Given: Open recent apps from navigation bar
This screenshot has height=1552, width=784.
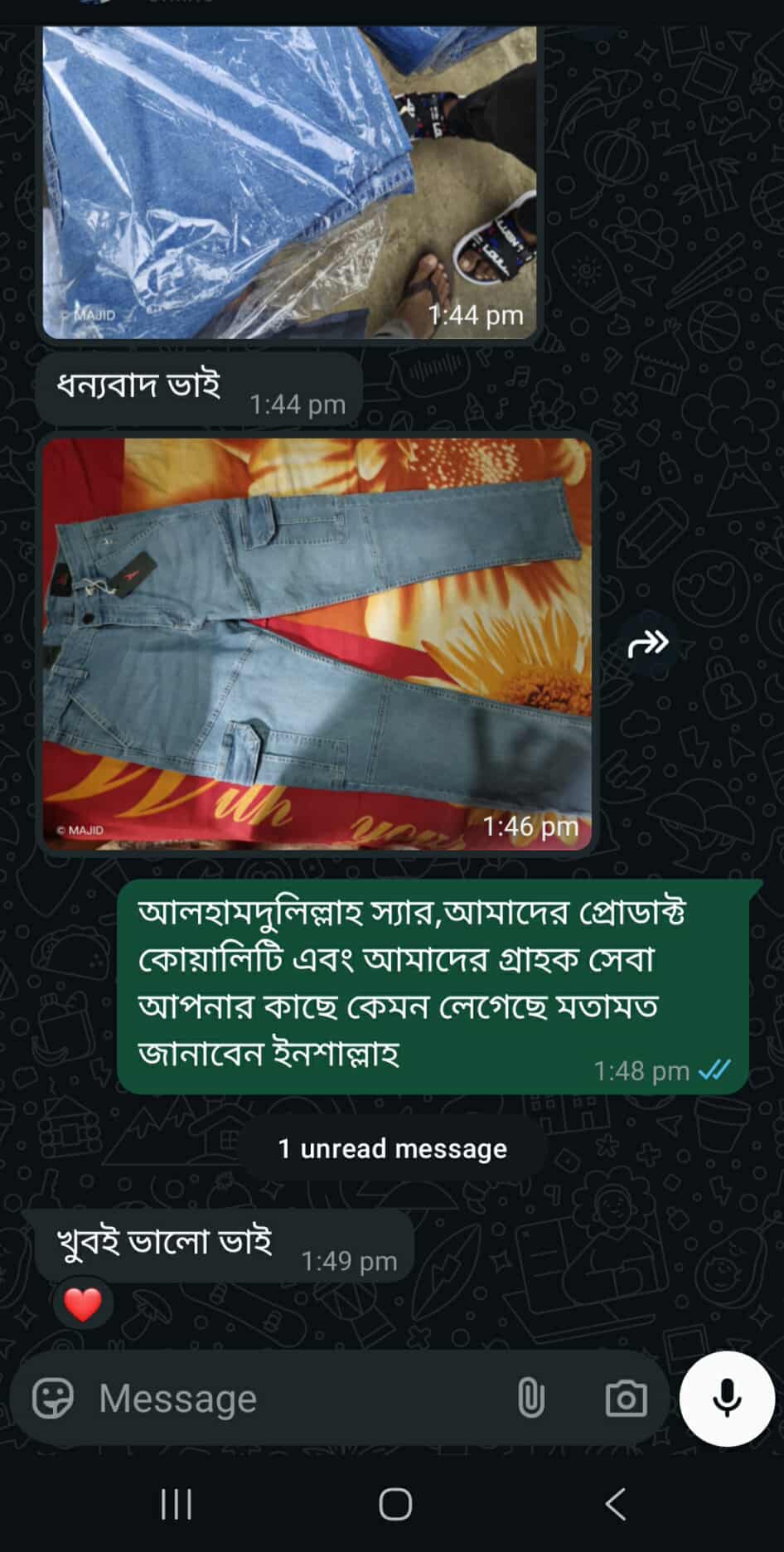Looking at the screenshot, I should pos(176,1503).
